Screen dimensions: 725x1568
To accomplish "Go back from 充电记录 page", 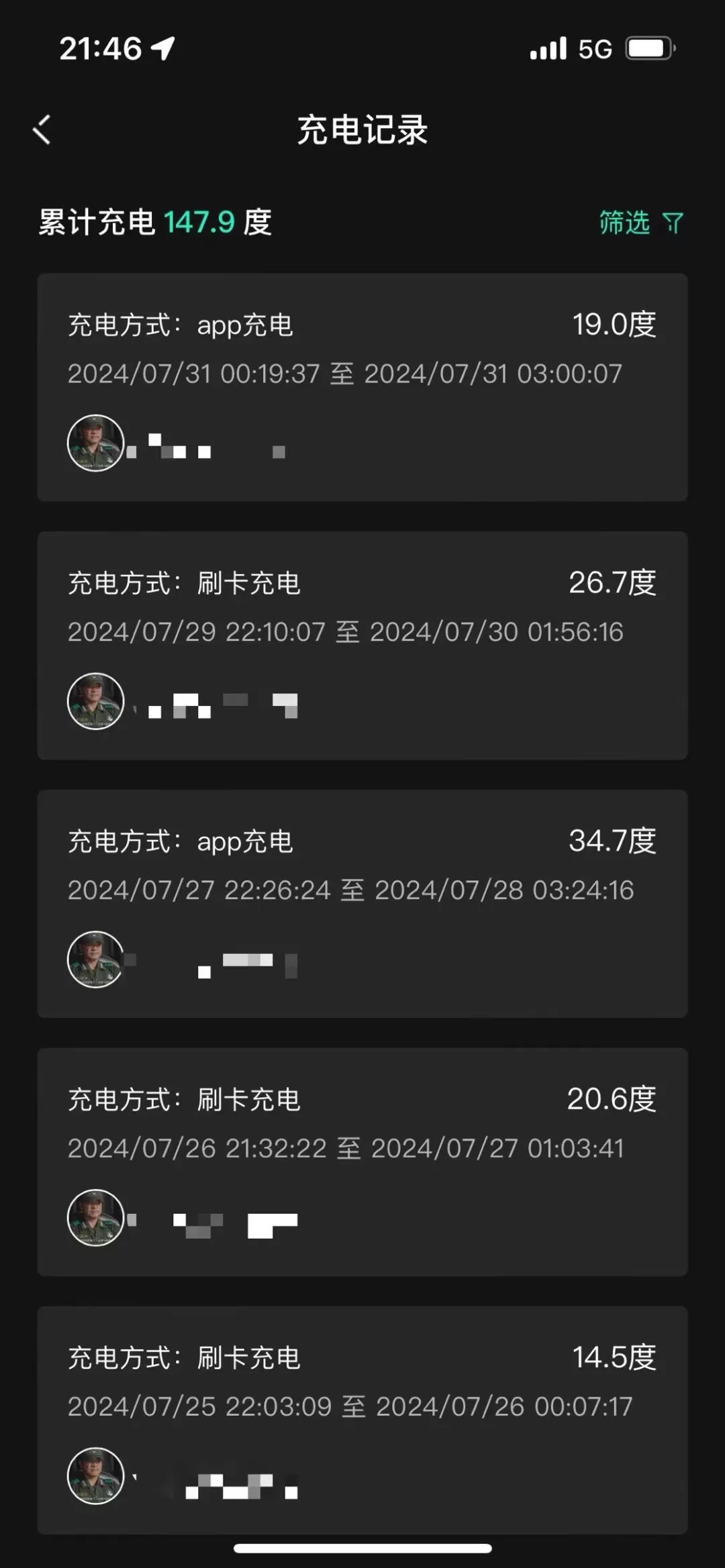I will (42, 129).
